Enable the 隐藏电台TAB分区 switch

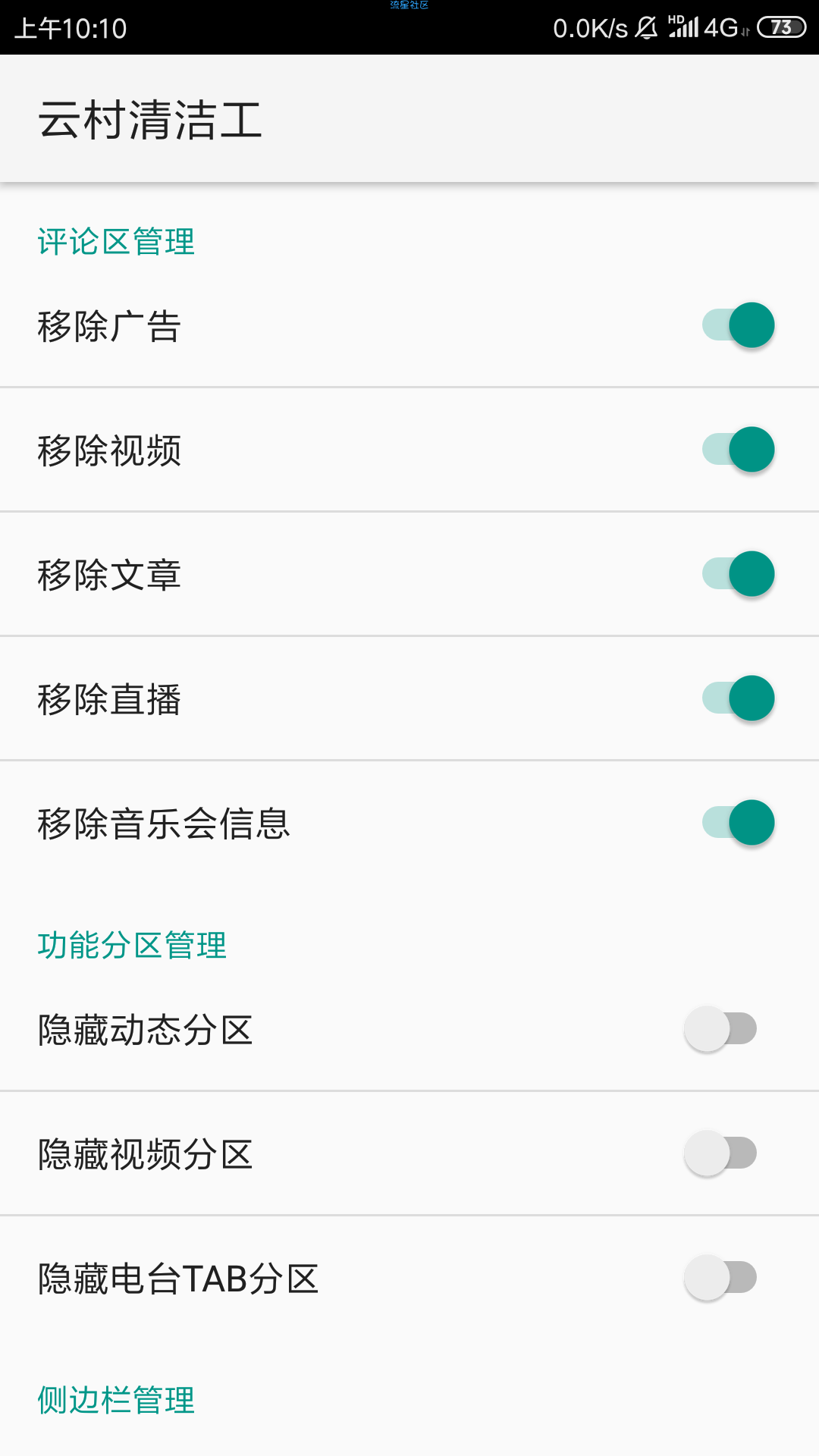point(720,1278)
